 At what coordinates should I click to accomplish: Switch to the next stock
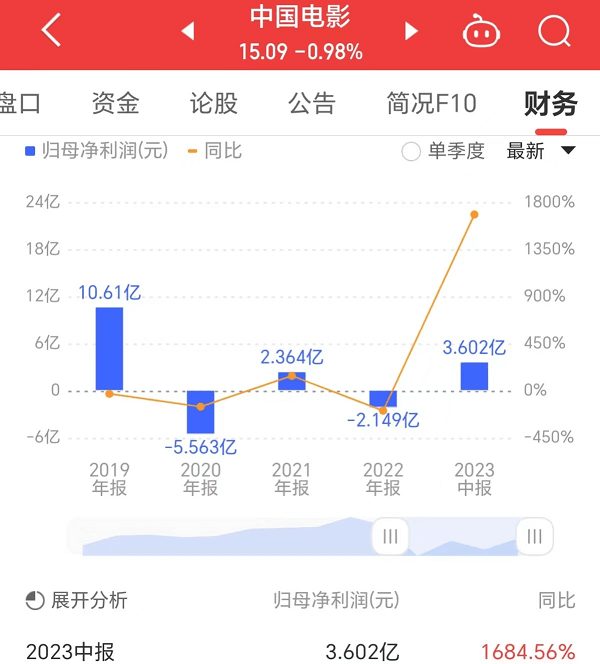tap(411, 32)
